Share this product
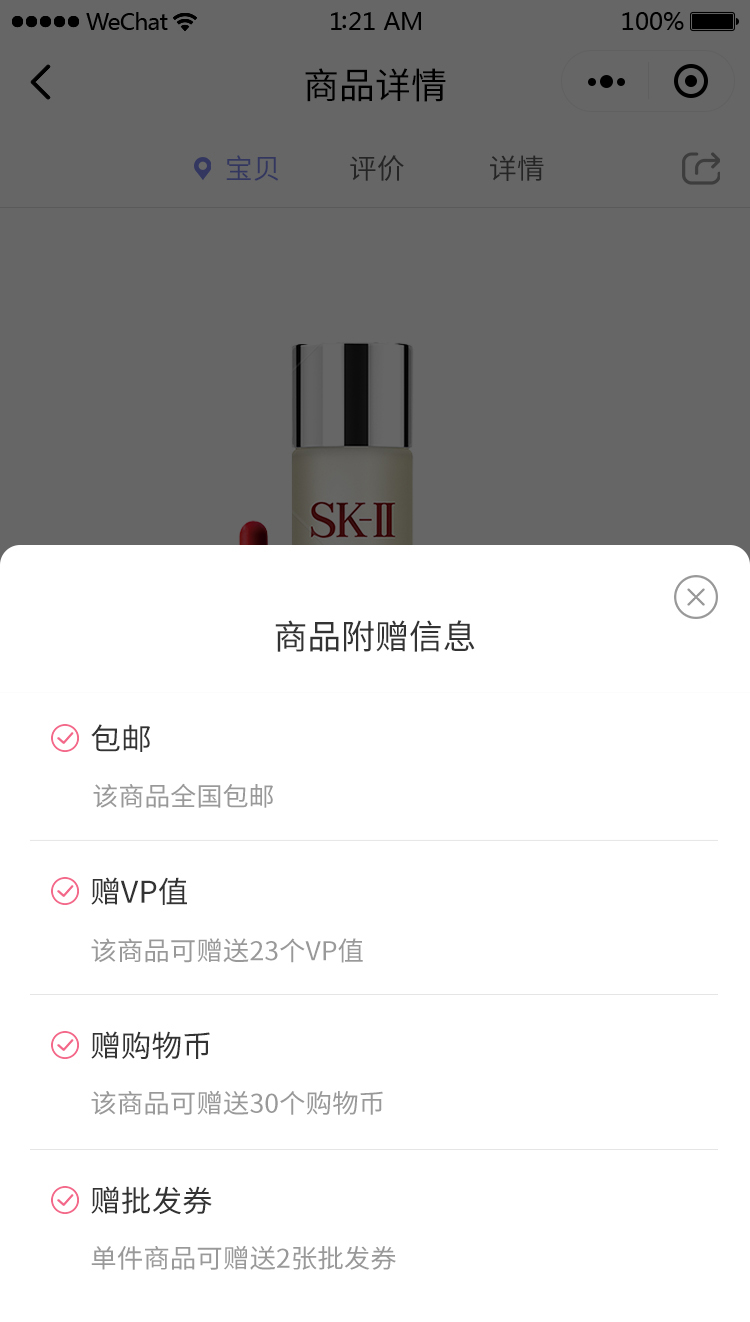This screenshot has height=1322, width=750. click(x=701, y=168)
